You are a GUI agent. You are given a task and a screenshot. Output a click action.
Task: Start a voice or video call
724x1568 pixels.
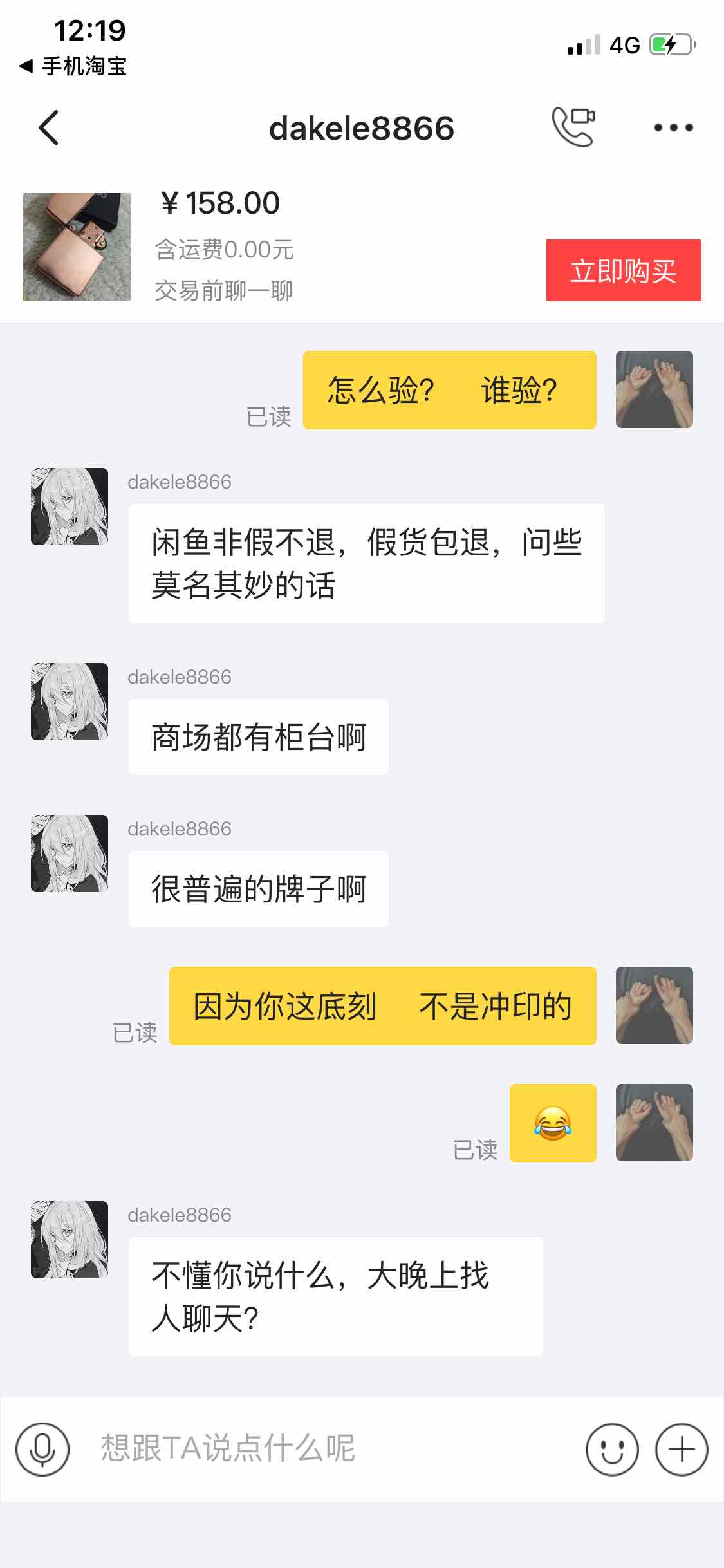pyautogui.click(x=573, y=127)
